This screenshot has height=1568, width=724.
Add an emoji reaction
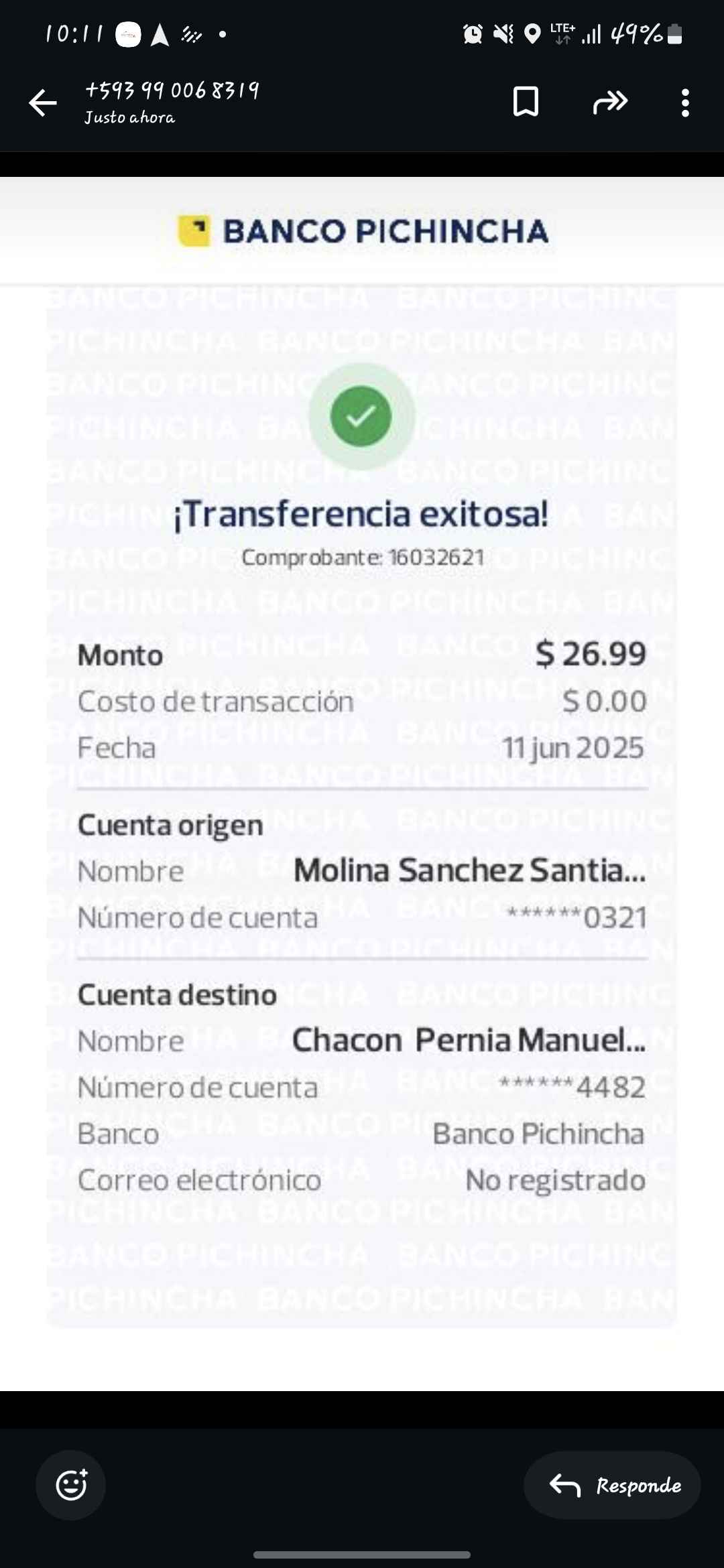tap(71, 1485)
